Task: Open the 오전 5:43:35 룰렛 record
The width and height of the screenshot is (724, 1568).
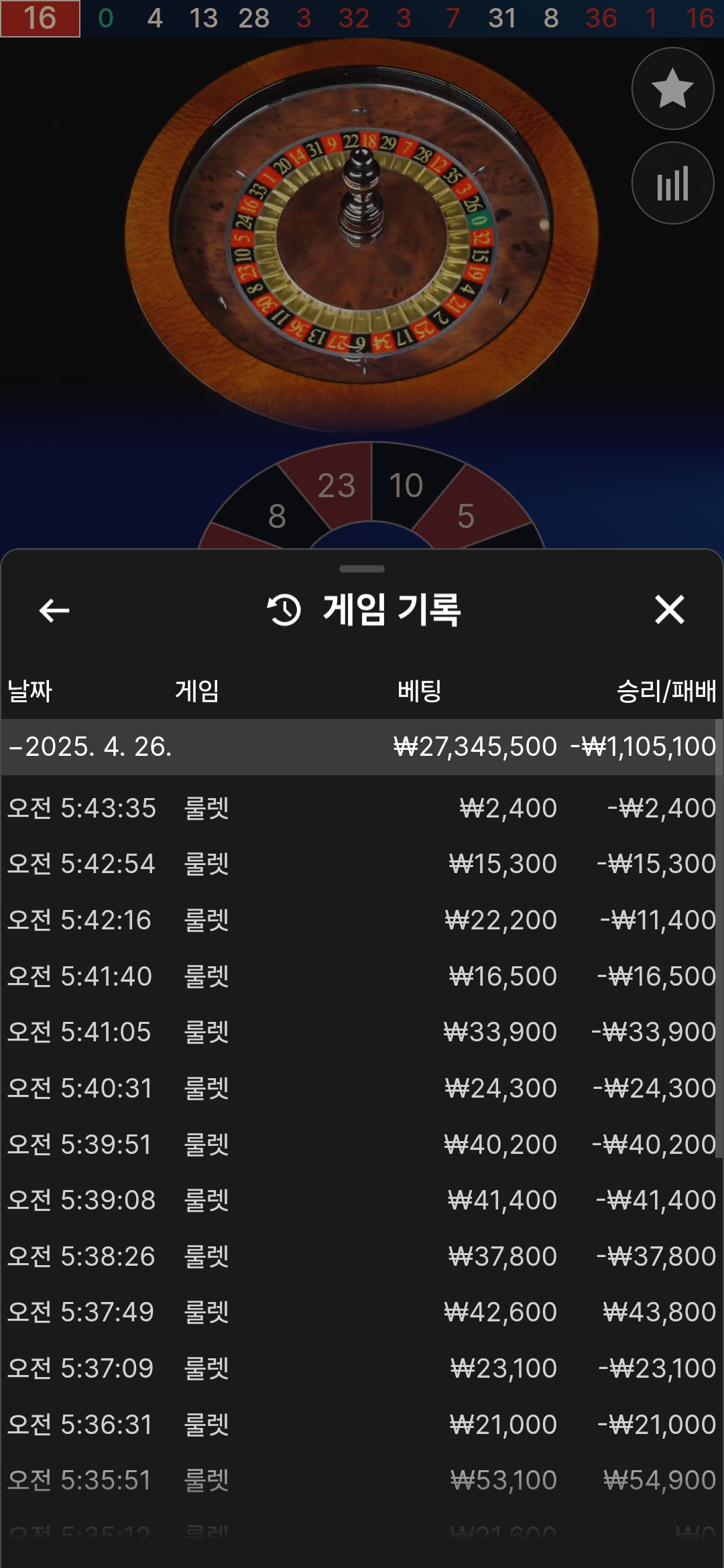Action: (x=362, y=808)
